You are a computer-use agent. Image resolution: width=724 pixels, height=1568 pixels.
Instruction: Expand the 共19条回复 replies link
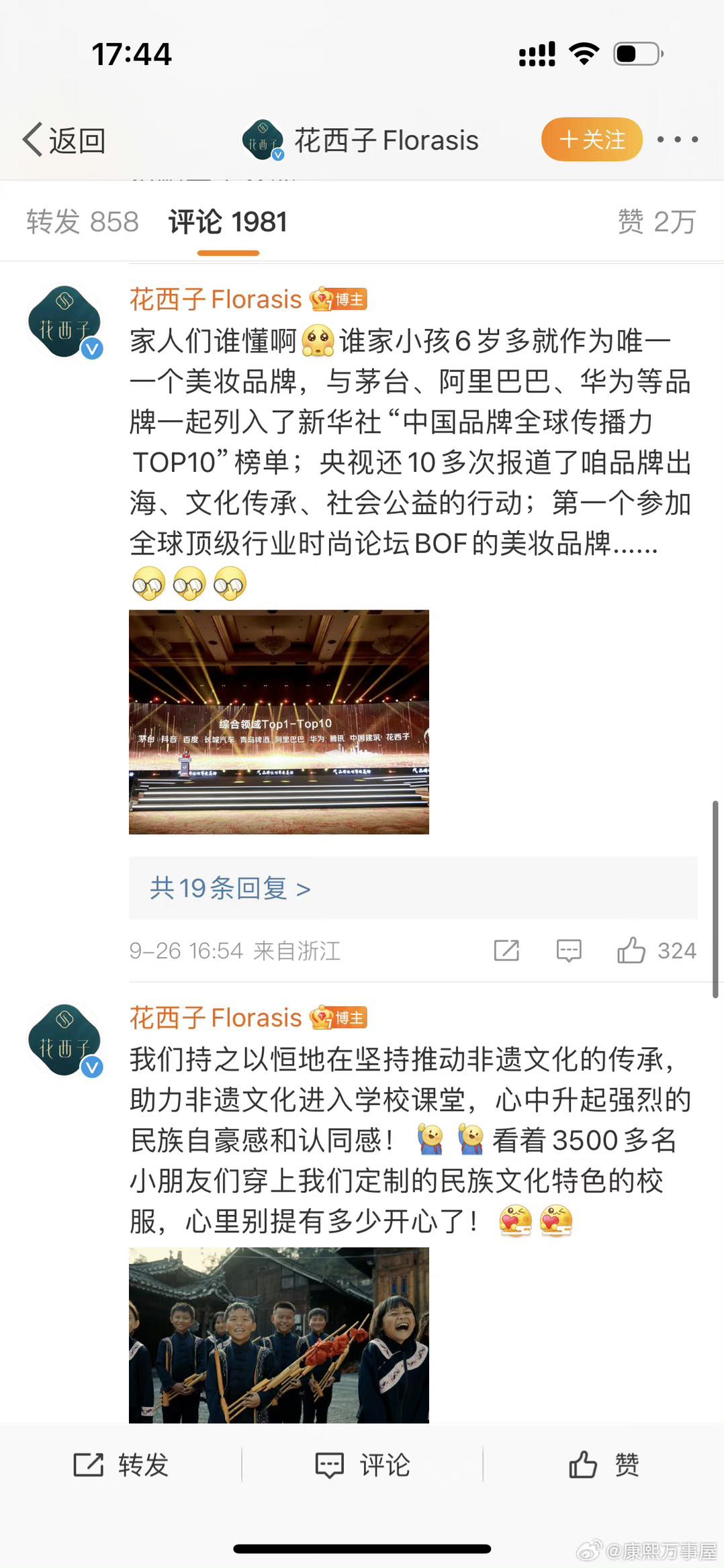[230, 888]
